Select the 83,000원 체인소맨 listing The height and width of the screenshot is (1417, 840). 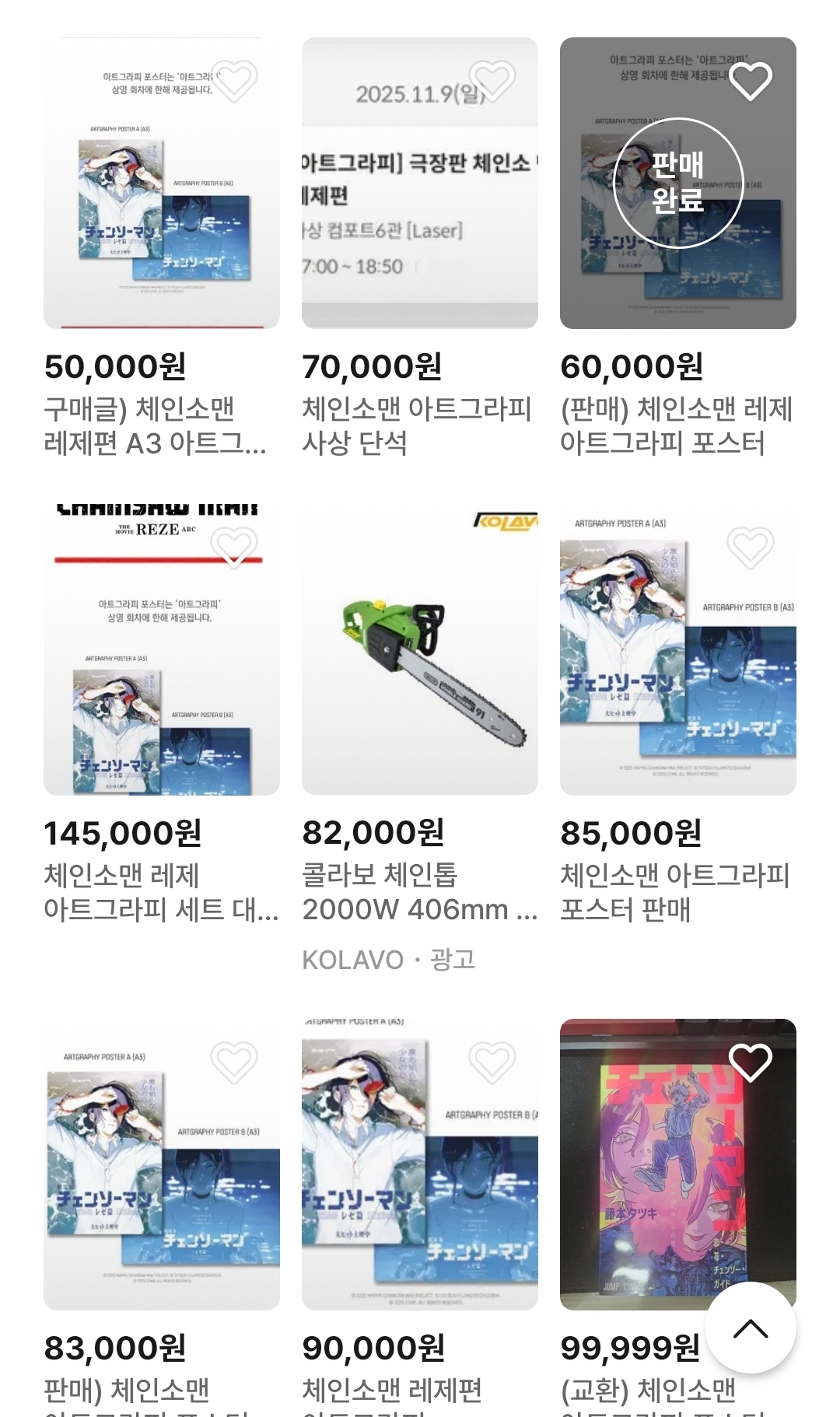coord(161,1182)
